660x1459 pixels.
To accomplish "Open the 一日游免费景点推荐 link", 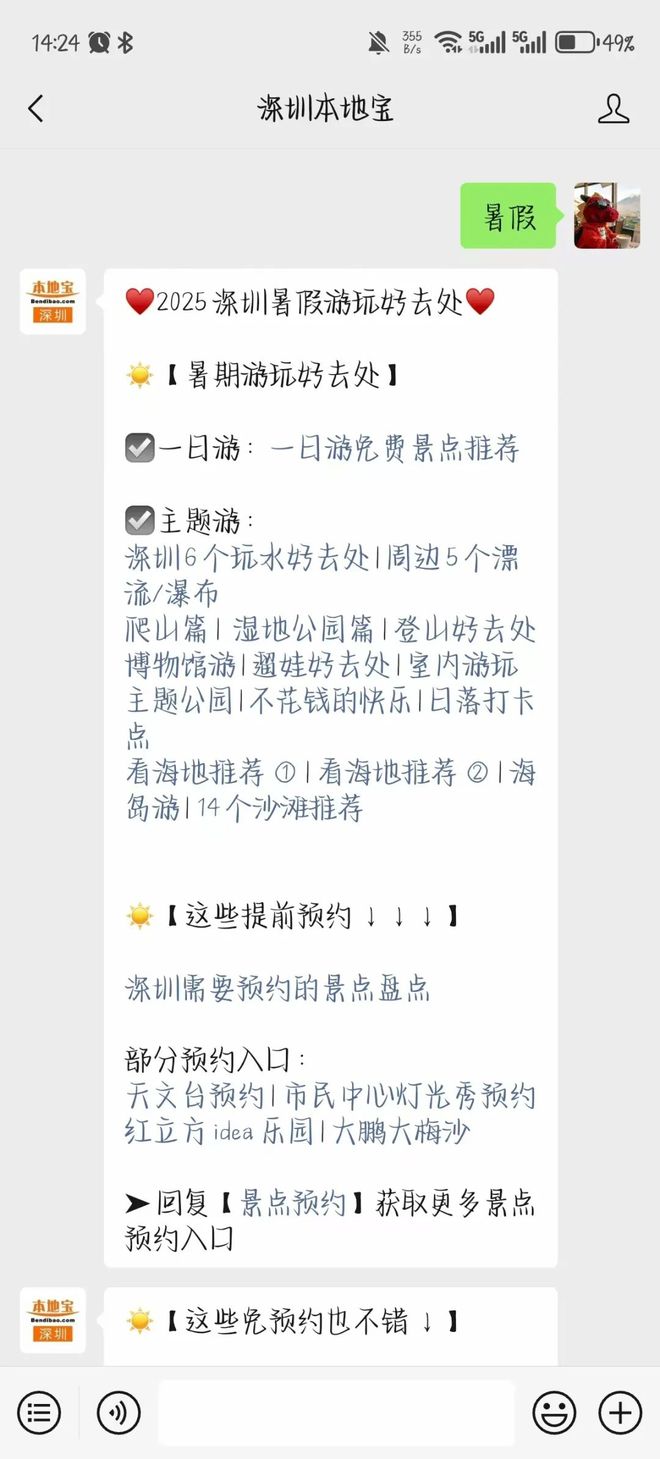I will [395, 450].
